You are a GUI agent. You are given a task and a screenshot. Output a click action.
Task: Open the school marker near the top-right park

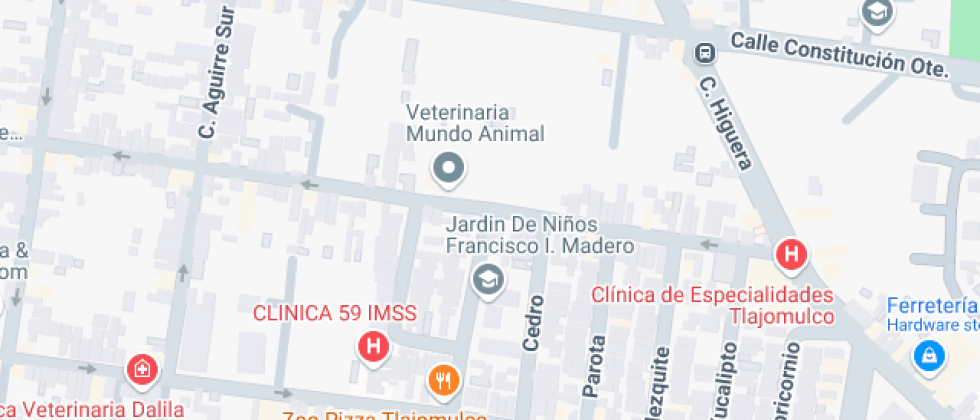876,13
